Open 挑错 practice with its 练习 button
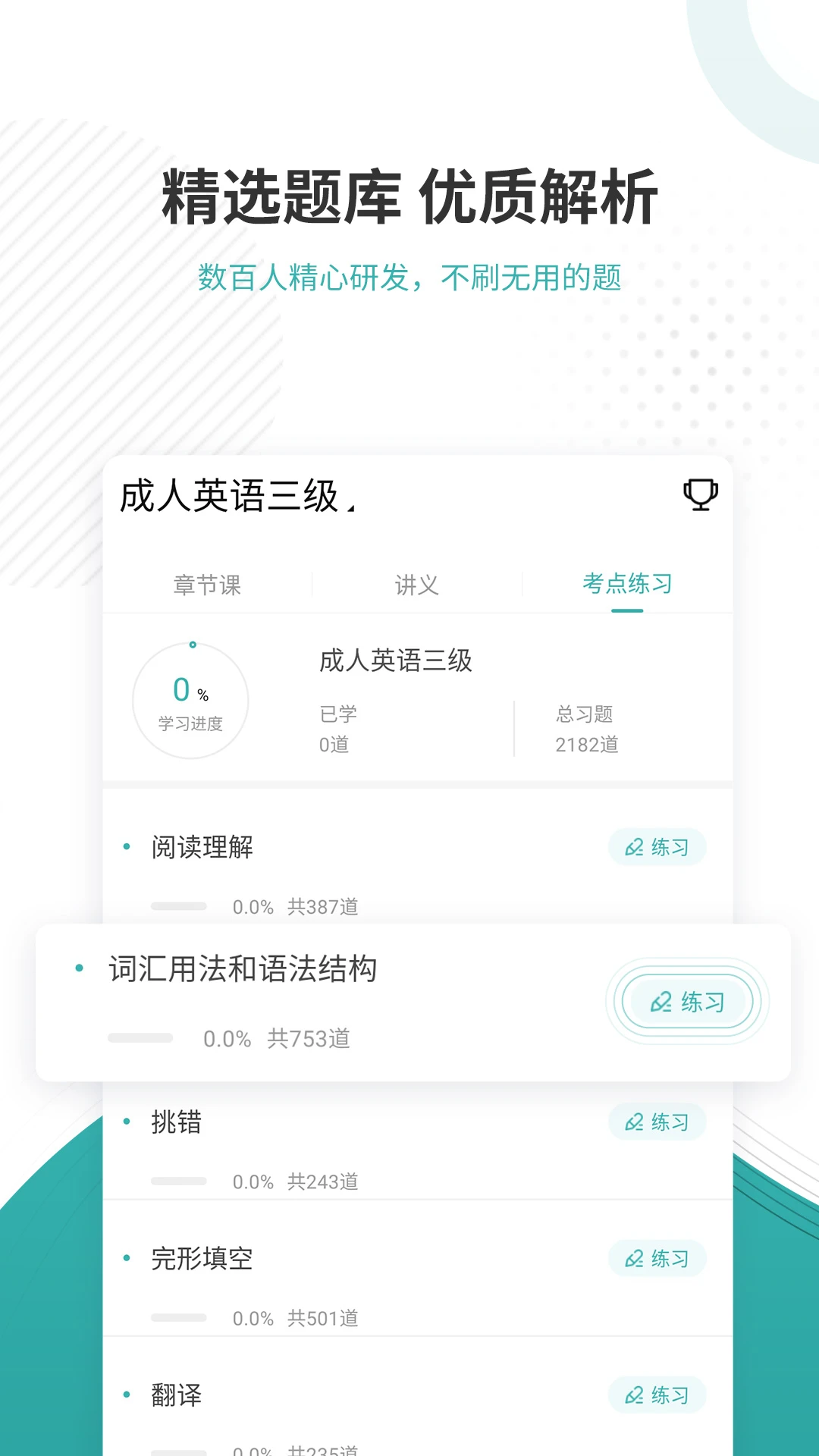Screen dimensions: 819x1456 tap(658, 1122)
